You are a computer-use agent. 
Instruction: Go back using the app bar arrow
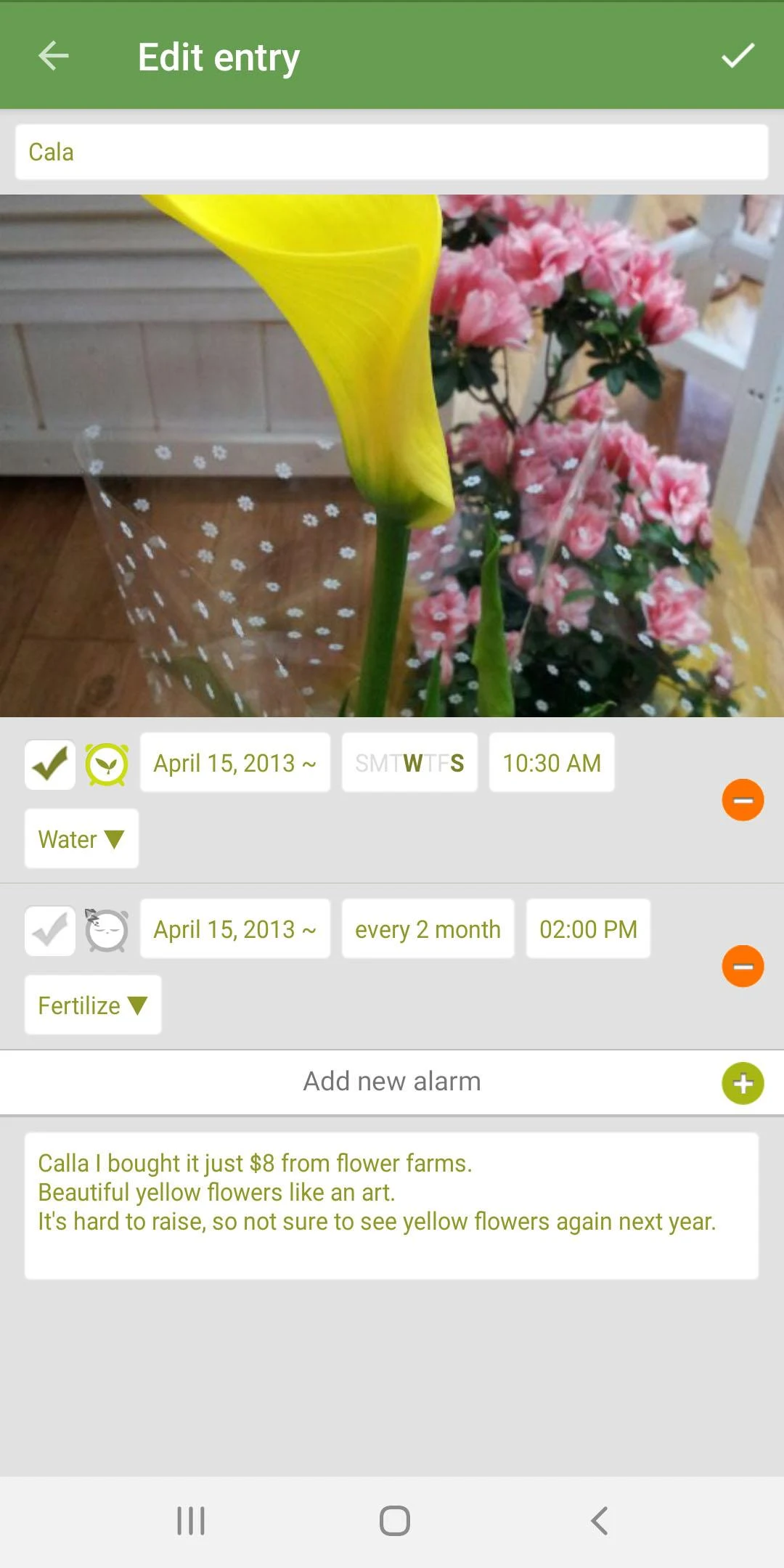54,56
